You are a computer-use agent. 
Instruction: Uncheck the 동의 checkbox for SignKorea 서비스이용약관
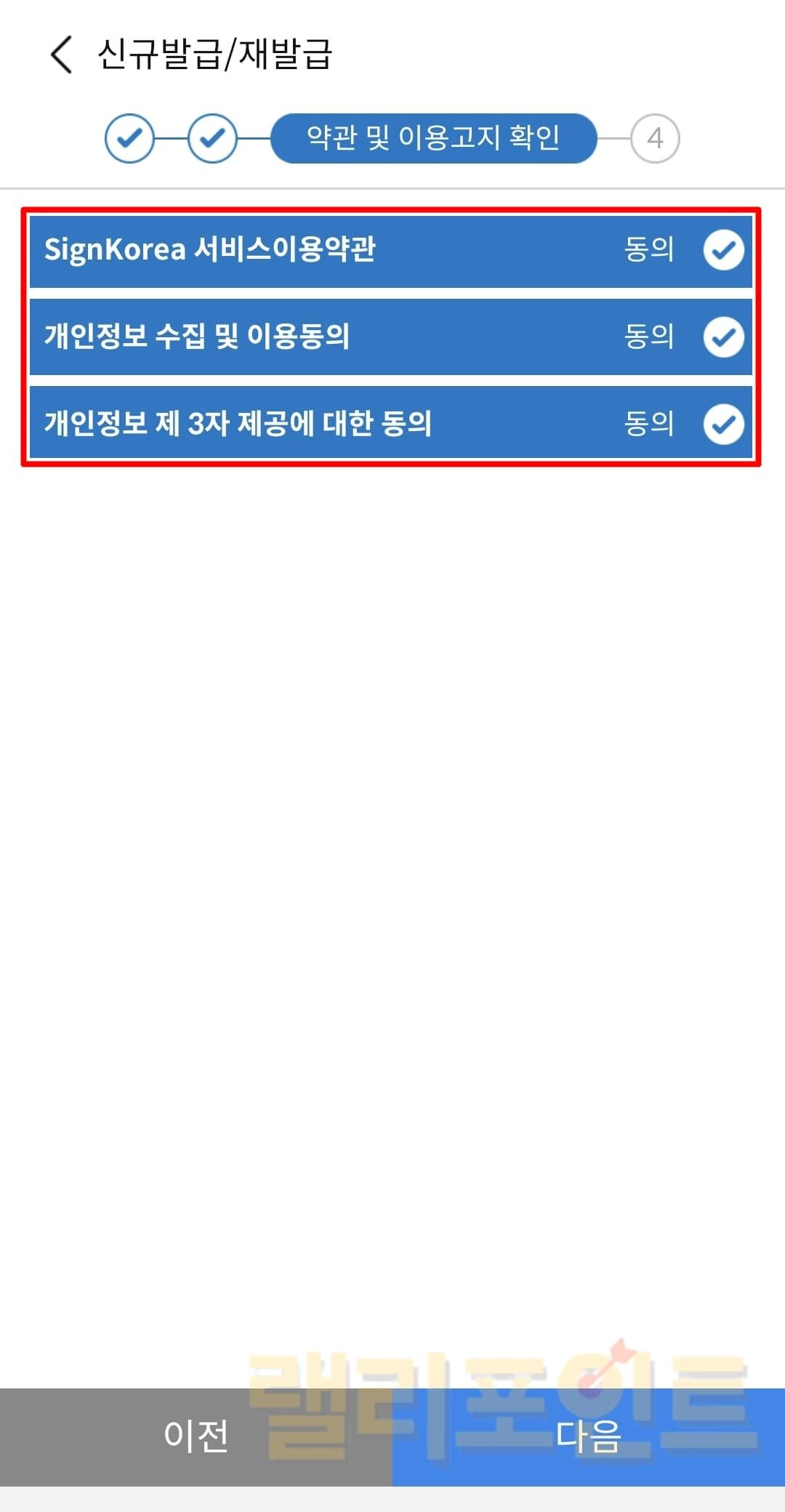tap(723, 250)
